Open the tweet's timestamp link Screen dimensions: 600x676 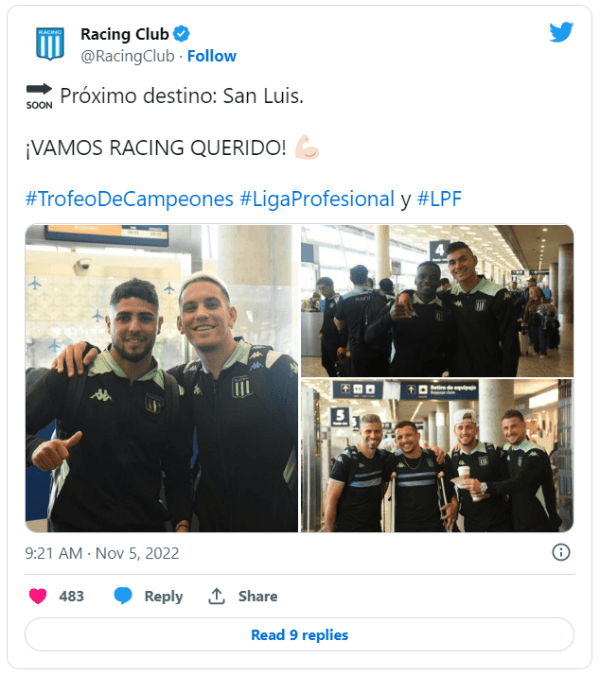tap(102, 552)
